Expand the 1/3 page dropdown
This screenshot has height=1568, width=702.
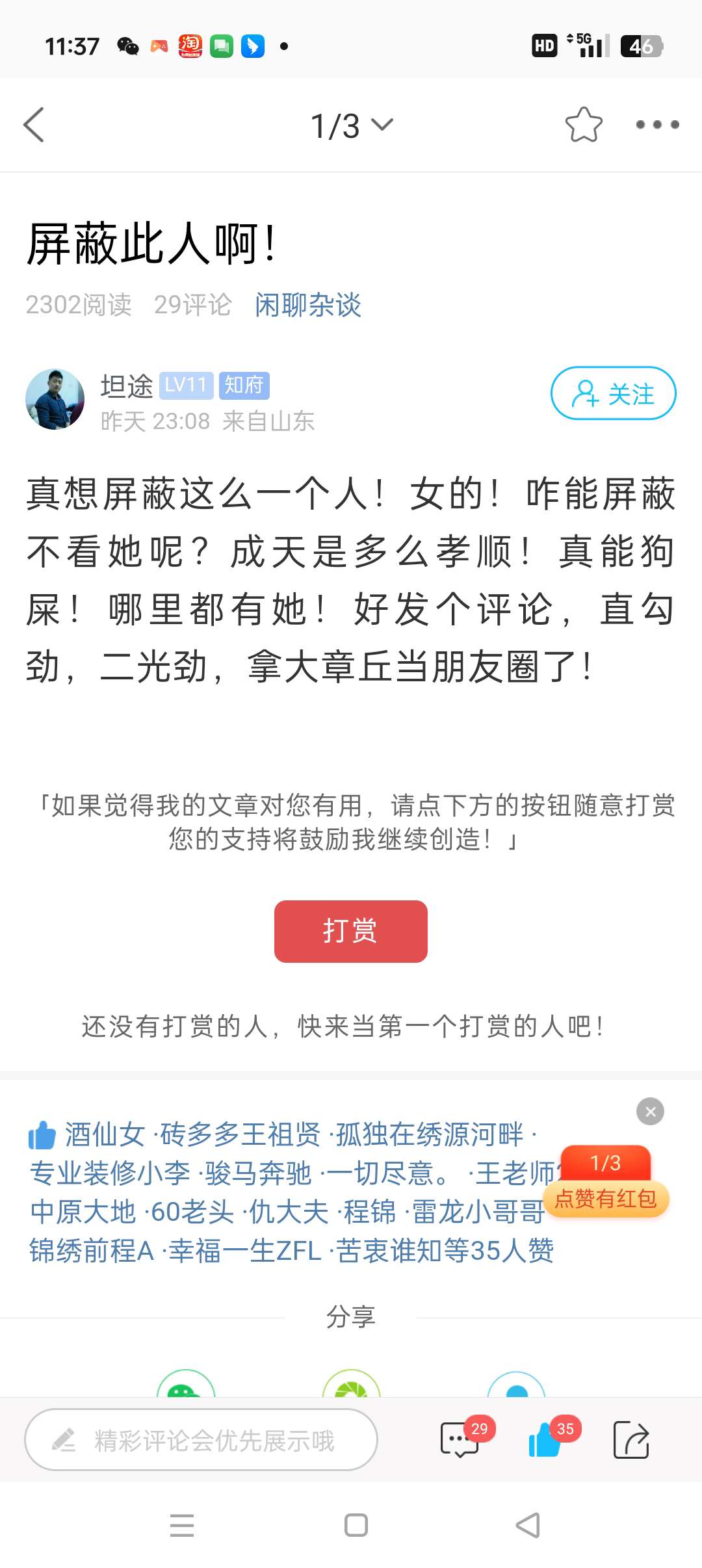[351, 125]
